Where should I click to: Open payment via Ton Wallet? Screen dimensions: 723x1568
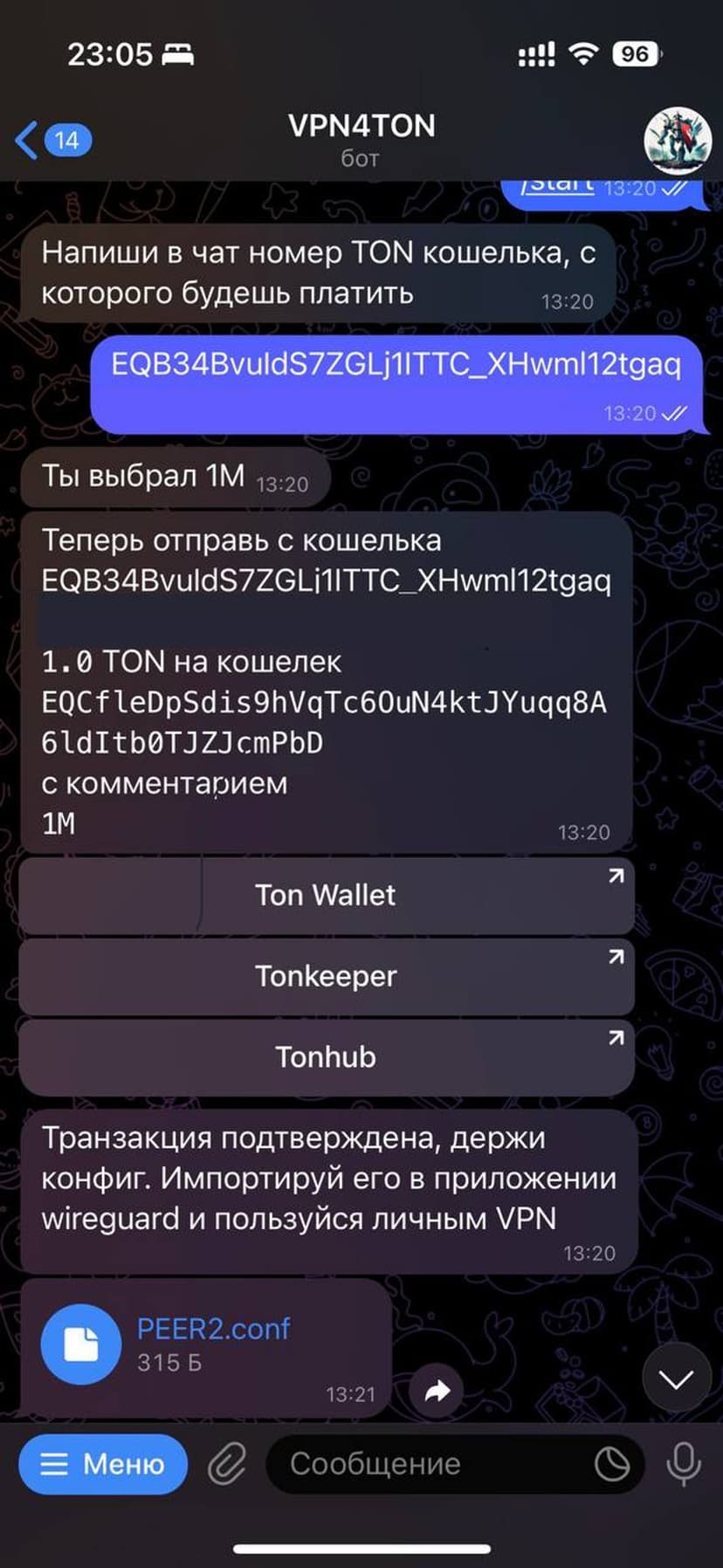(326, 896)
